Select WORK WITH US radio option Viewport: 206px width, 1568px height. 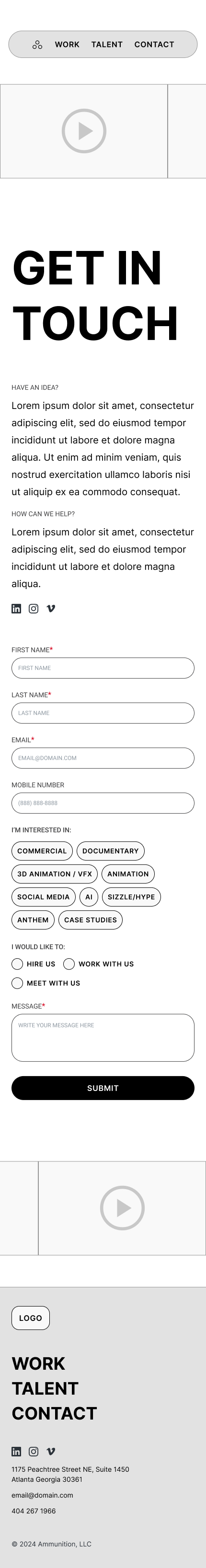point(99,964)
